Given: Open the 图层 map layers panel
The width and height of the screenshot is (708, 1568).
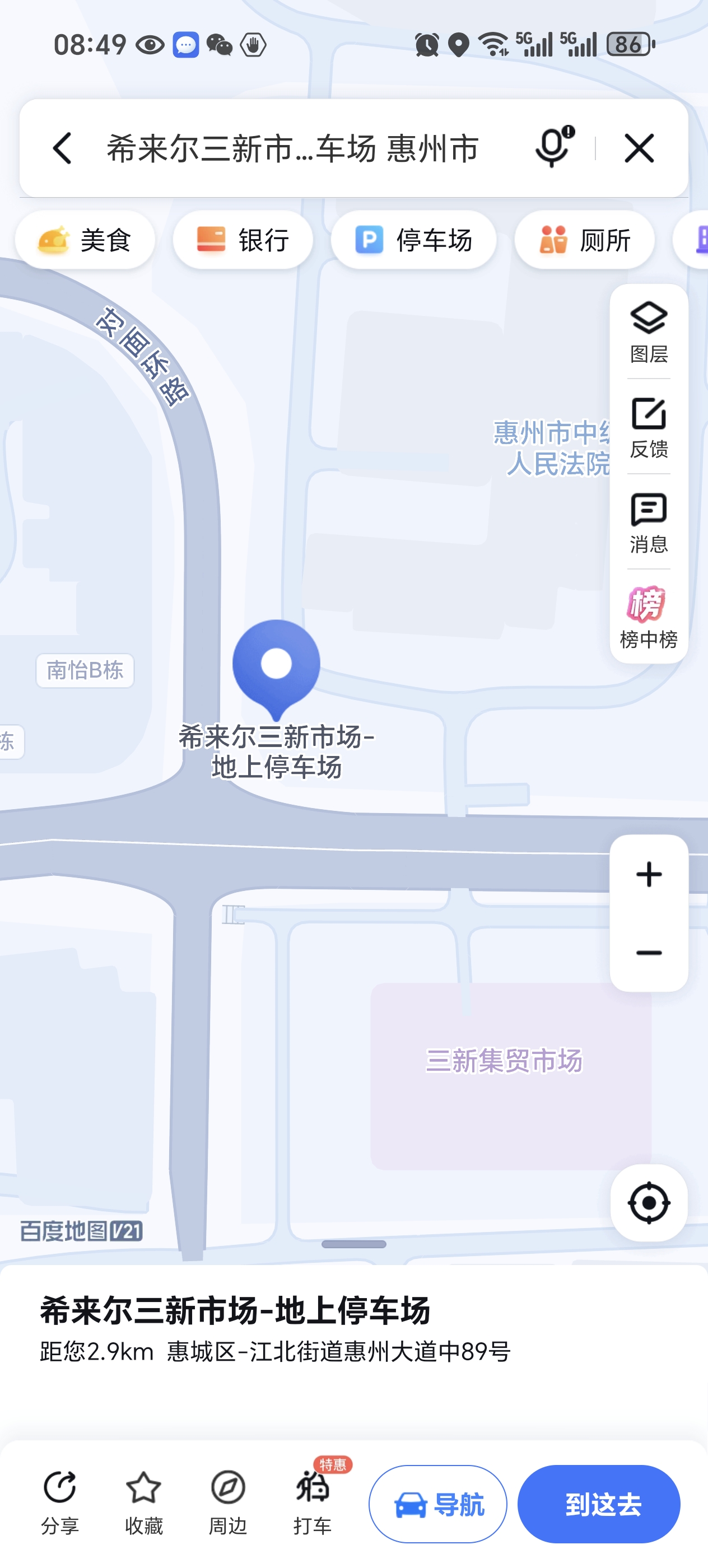Looking at the screenshot, I should 648,332.
